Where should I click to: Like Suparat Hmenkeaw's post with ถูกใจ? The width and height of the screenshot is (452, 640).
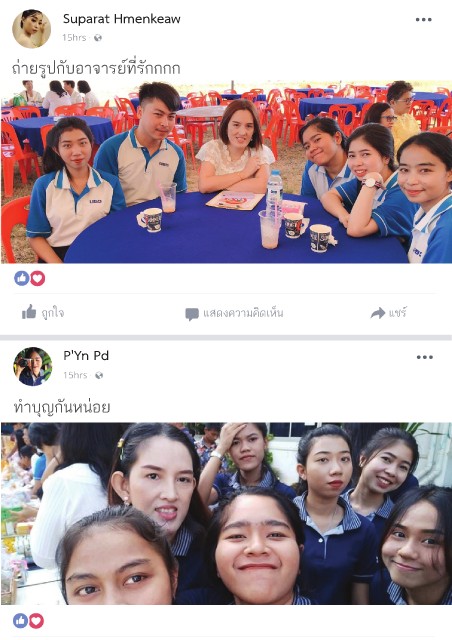click(x=43, y=313)
